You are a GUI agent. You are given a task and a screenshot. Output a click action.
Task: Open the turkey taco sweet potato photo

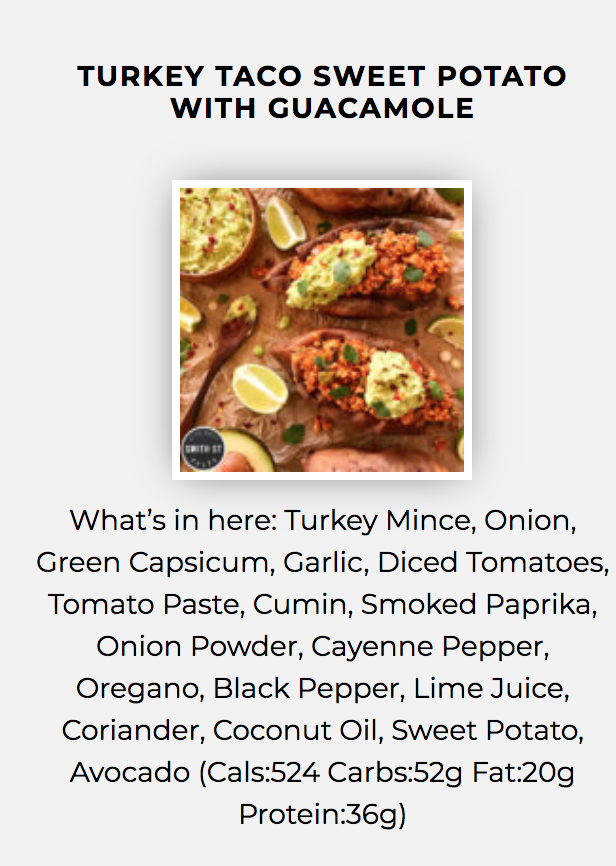click(x=321, y=329)
